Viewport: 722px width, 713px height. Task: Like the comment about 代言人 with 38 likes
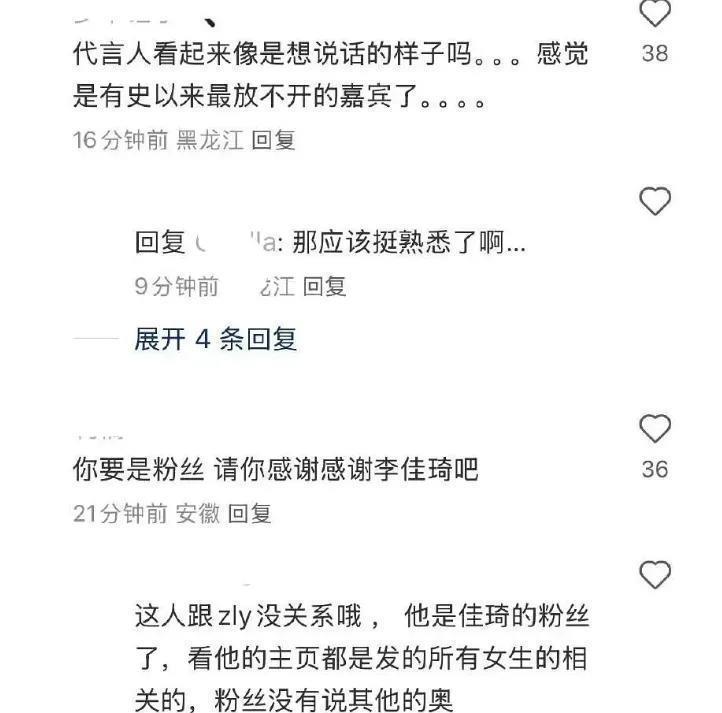pos(654,15)
